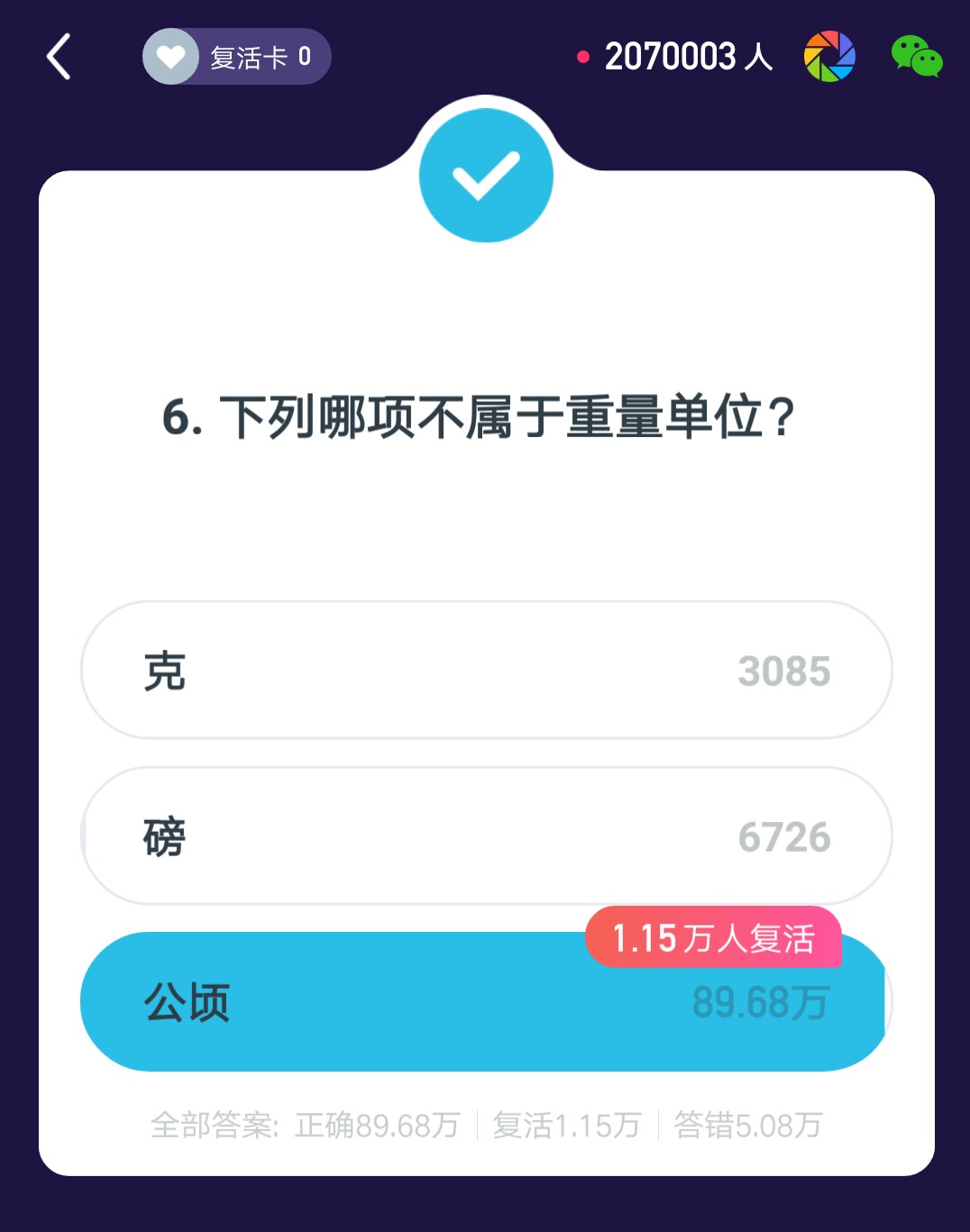Viewport: 970px width, 1232px height.
Task: Open the viewer count 2070003人
Action: pyautogui.click(x=688, y=56)
